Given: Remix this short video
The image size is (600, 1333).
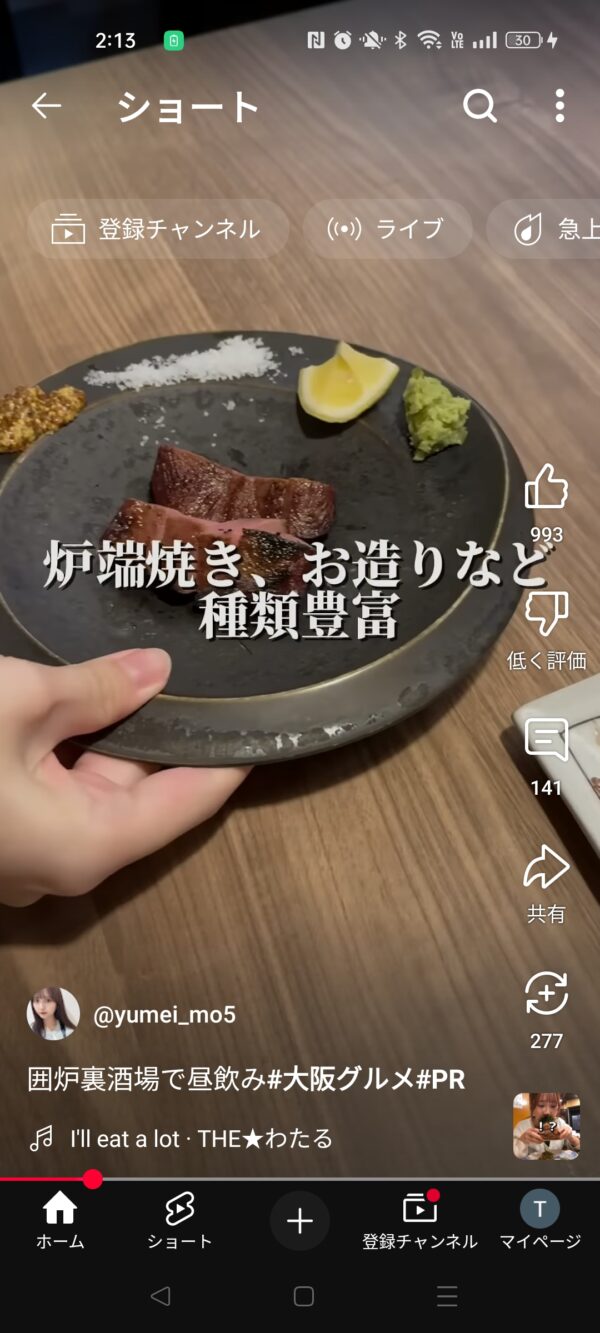Looking at the screenshot, I should tap(546, 996).
